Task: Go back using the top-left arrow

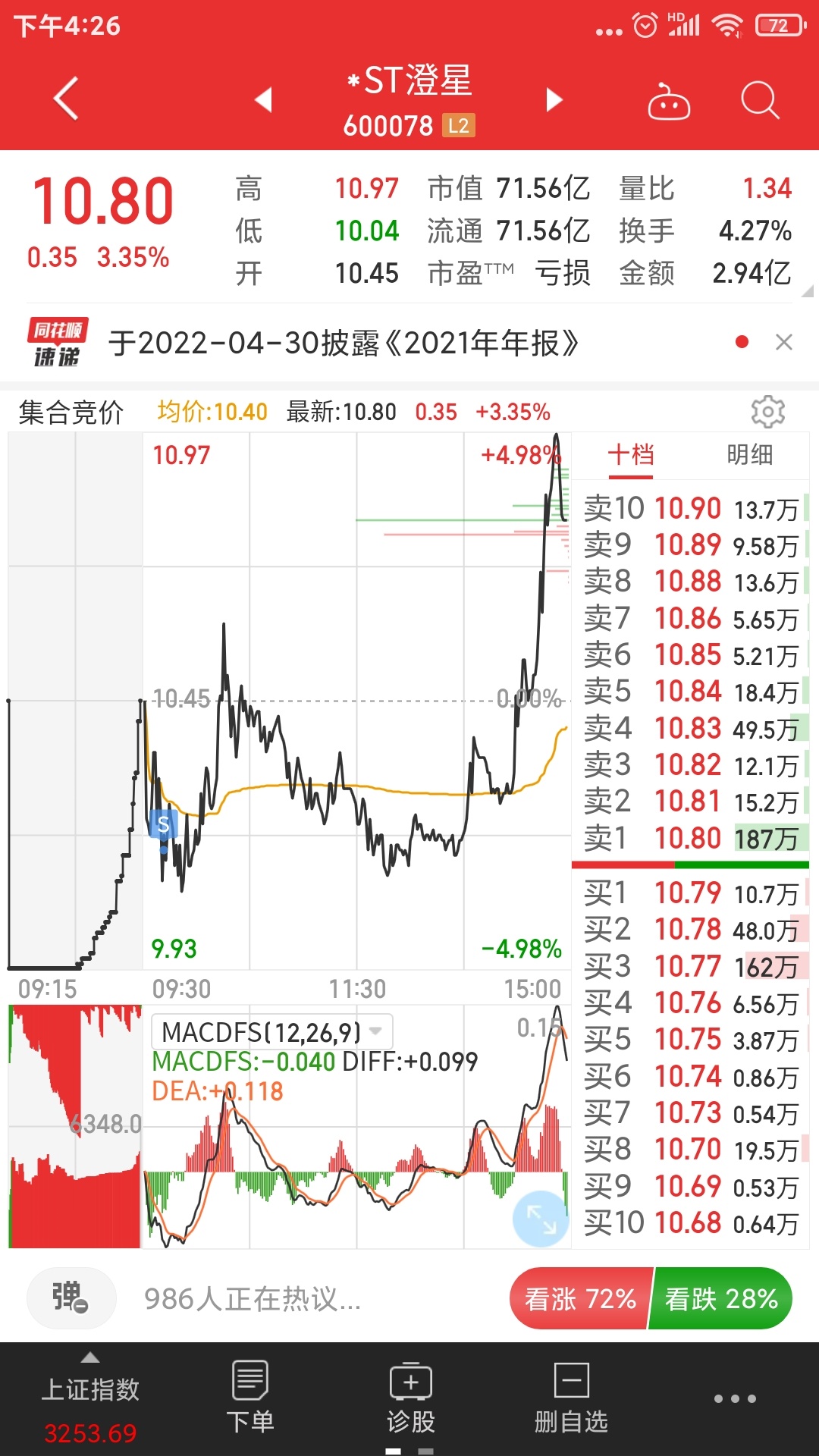Action: 66,99
